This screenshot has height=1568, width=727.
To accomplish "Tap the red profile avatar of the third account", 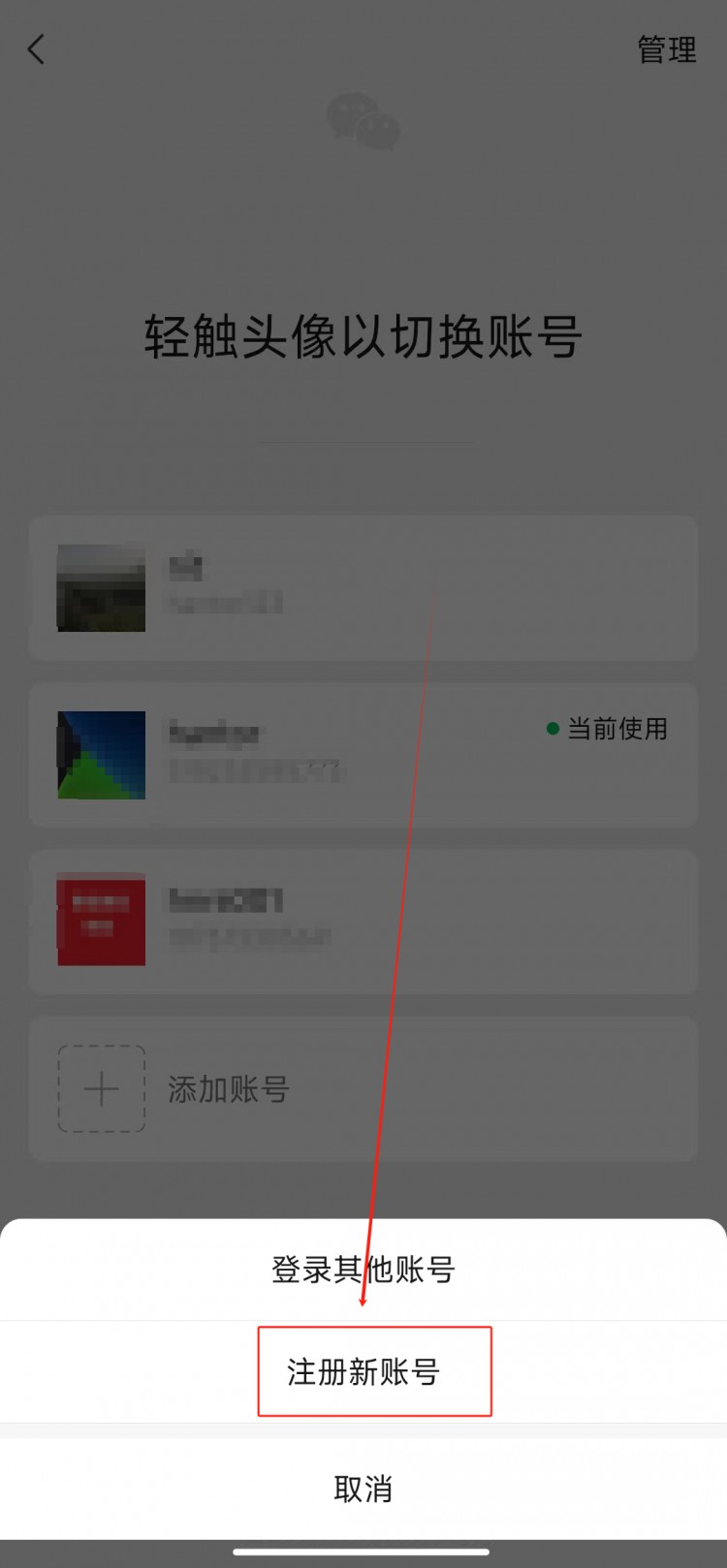I will click(x=101, y=921).
